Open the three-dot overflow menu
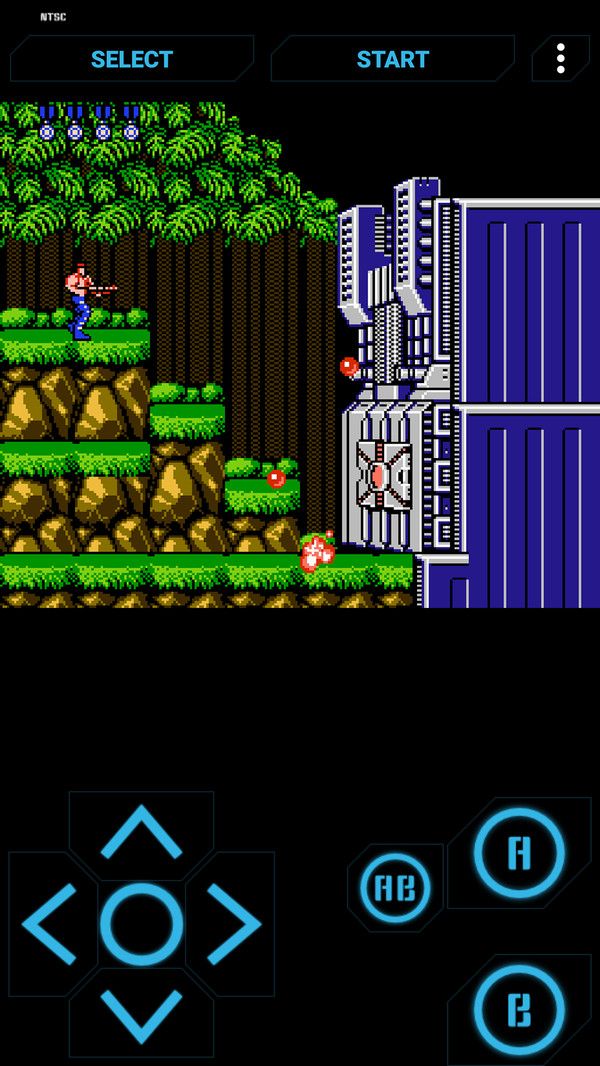The width and height of the screenshot is (600, 1066). tap(560, 58)
